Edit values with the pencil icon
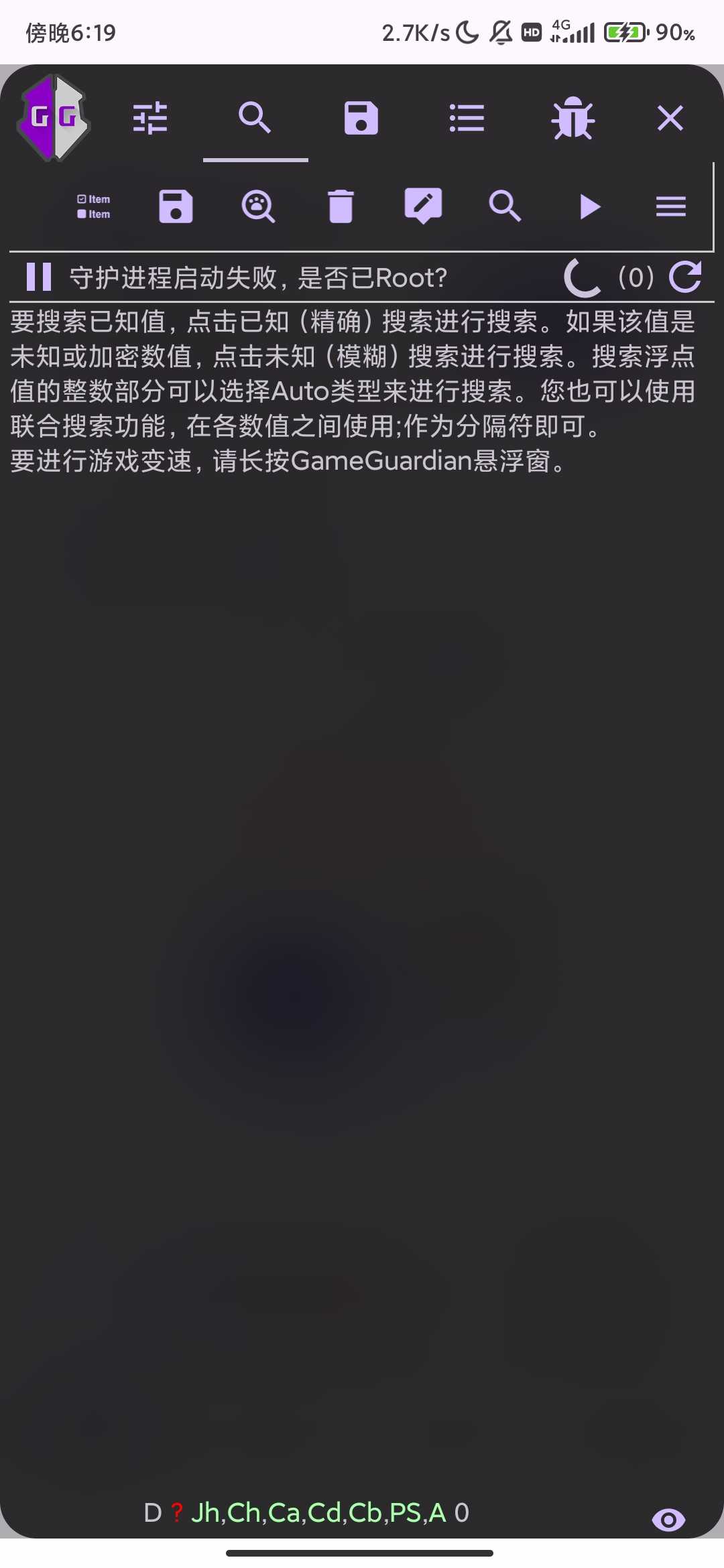 [423, 206]
